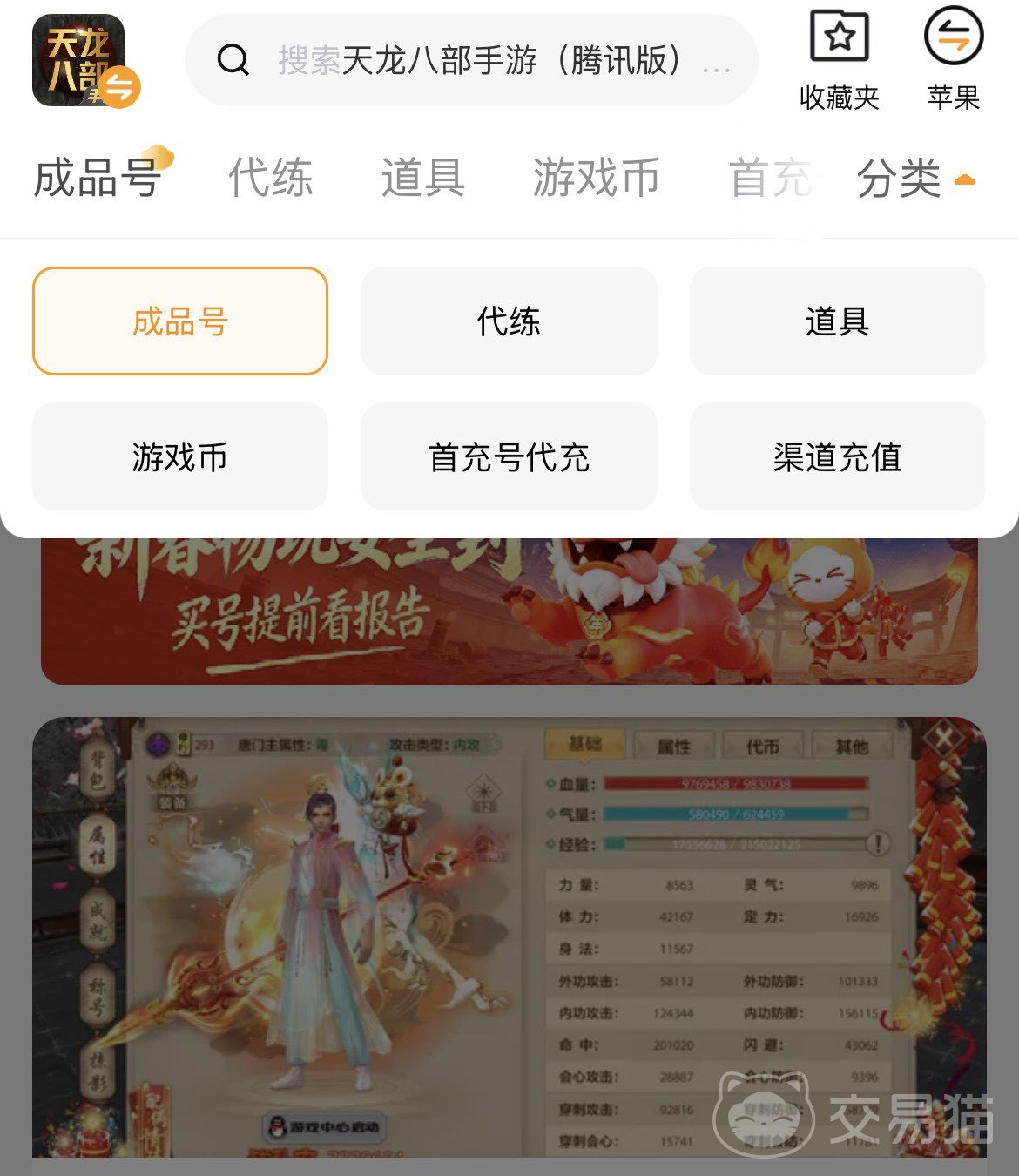Screen dimensions: 1019x1176
Task: Select the 成品号 category chip
Action: click(x=180, y=321)
